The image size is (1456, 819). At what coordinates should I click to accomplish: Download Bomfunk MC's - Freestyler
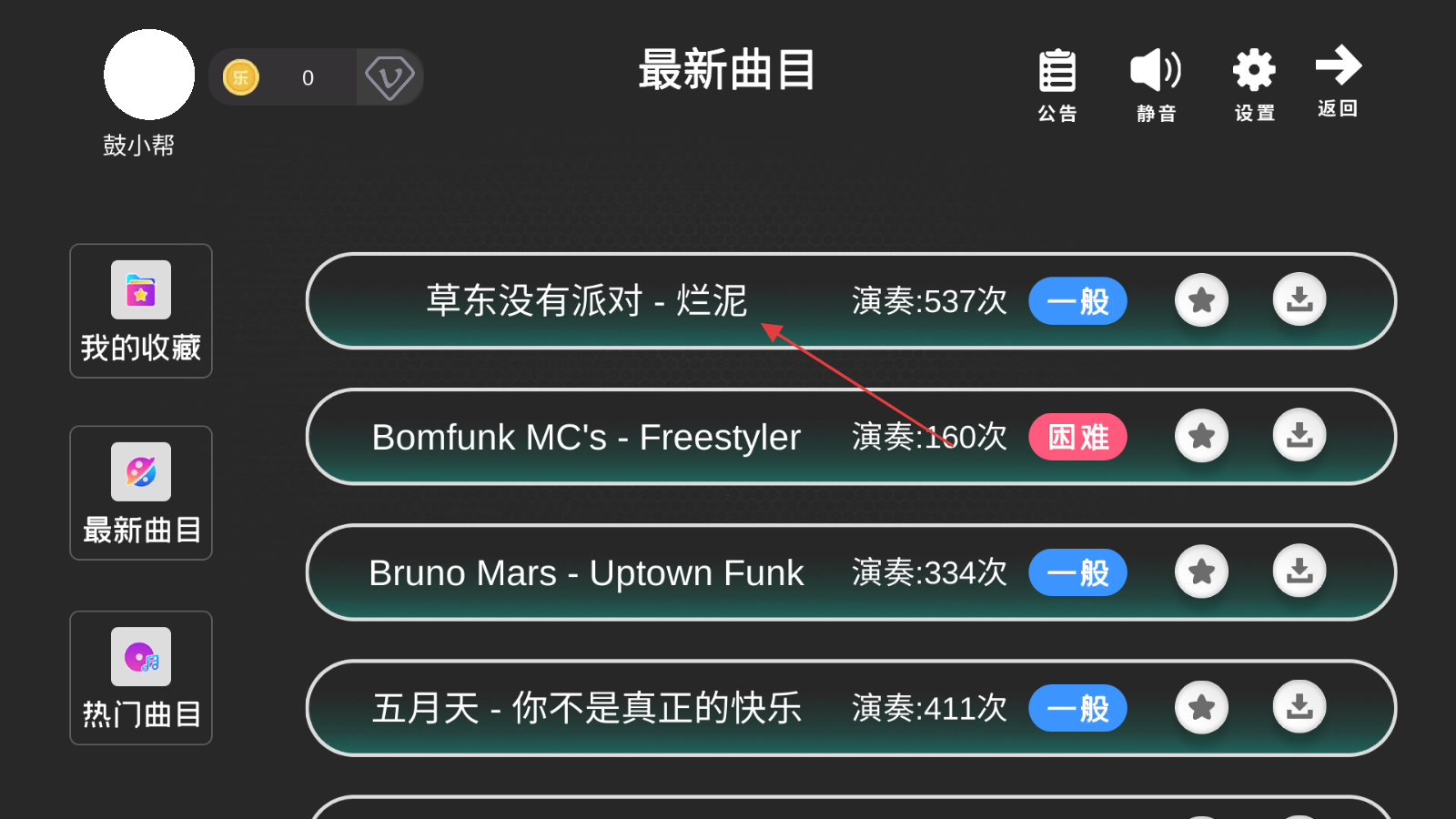tap(1299, 435)
